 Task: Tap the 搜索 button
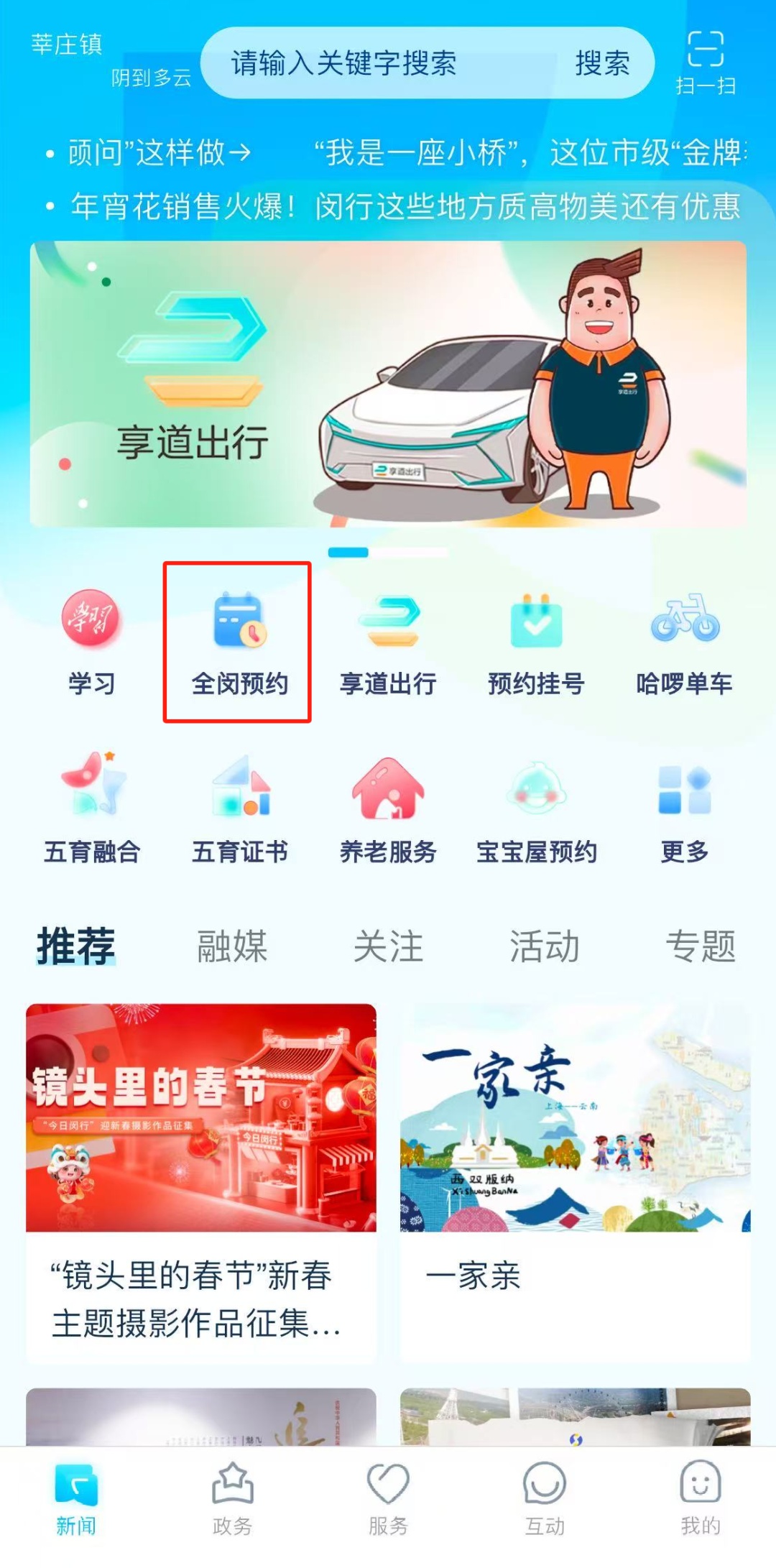pyautogui.click(x=602, y=63)
